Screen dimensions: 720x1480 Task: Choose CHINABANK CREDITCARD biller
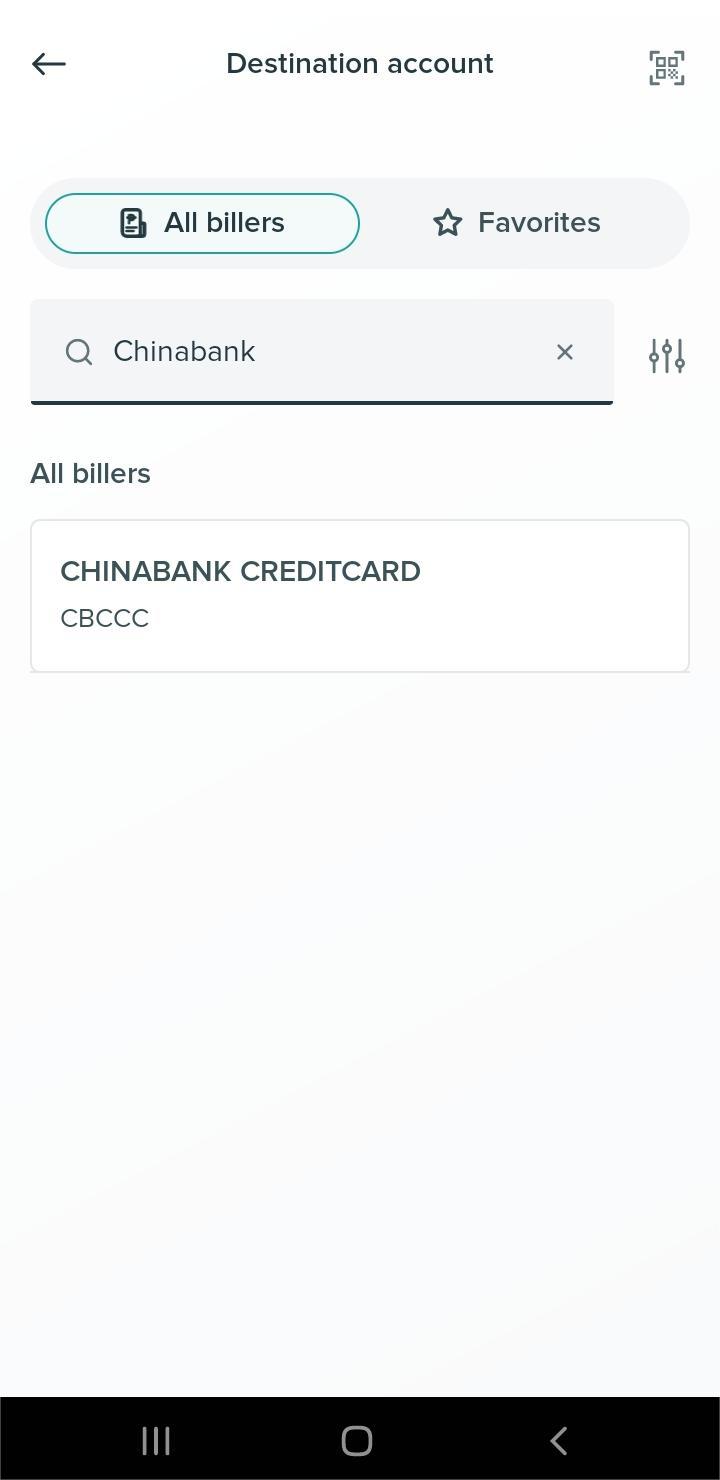[x=360, y=595]
